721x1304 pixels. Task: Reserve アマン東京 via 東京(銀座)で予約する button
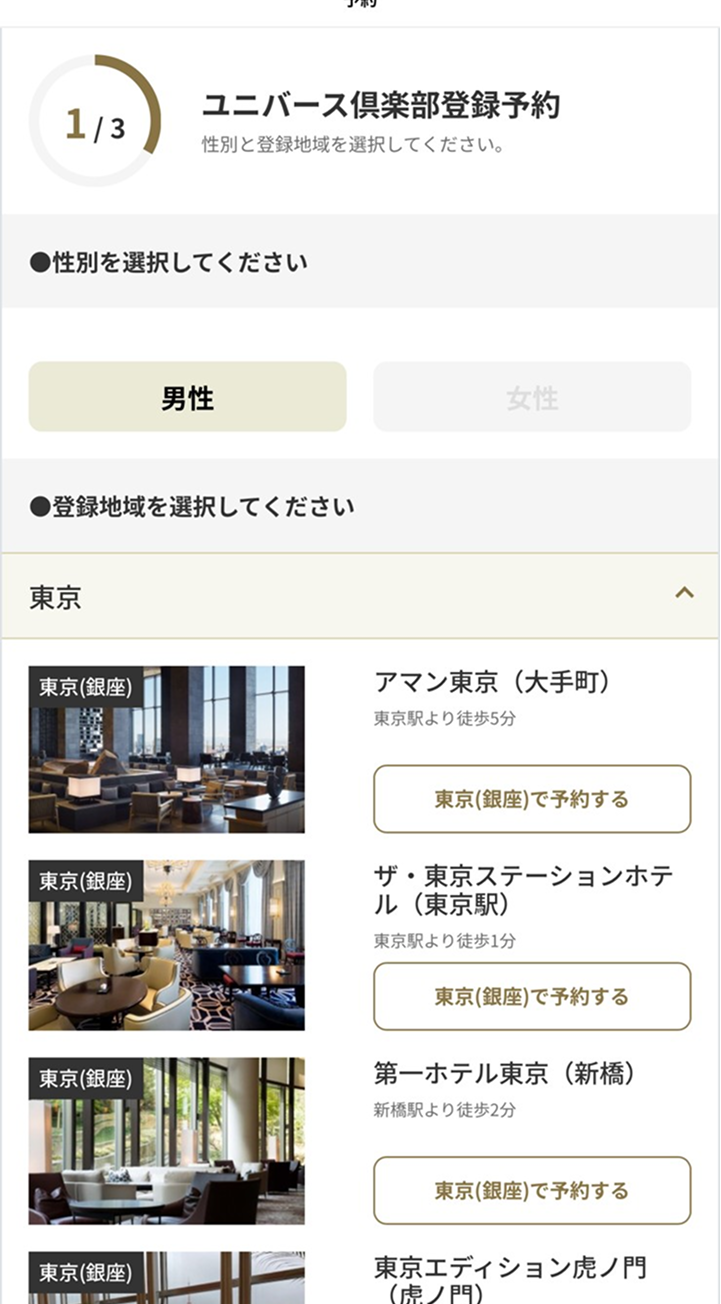(531, 799)
